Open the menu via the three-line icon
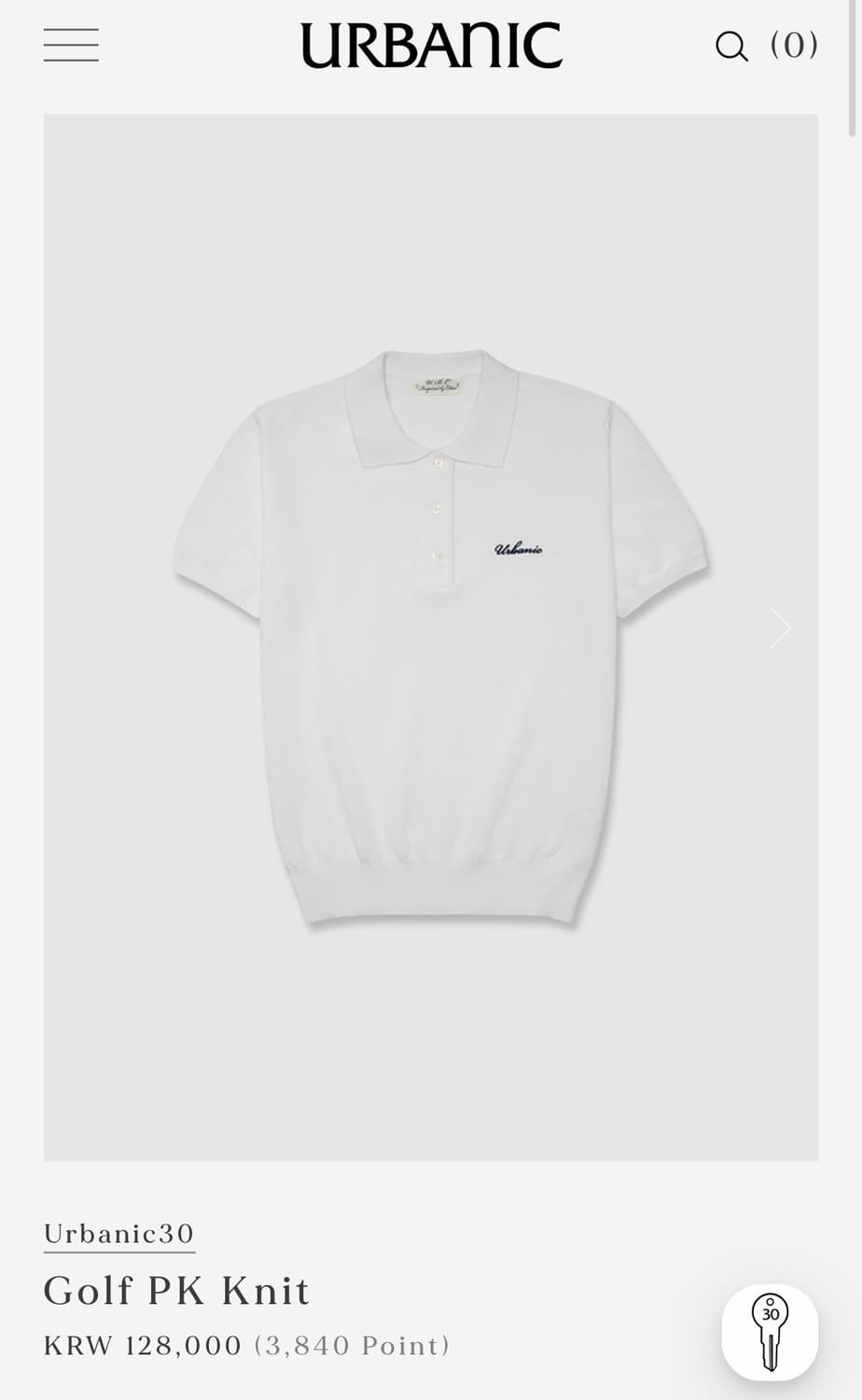 (x=69, y=44)
